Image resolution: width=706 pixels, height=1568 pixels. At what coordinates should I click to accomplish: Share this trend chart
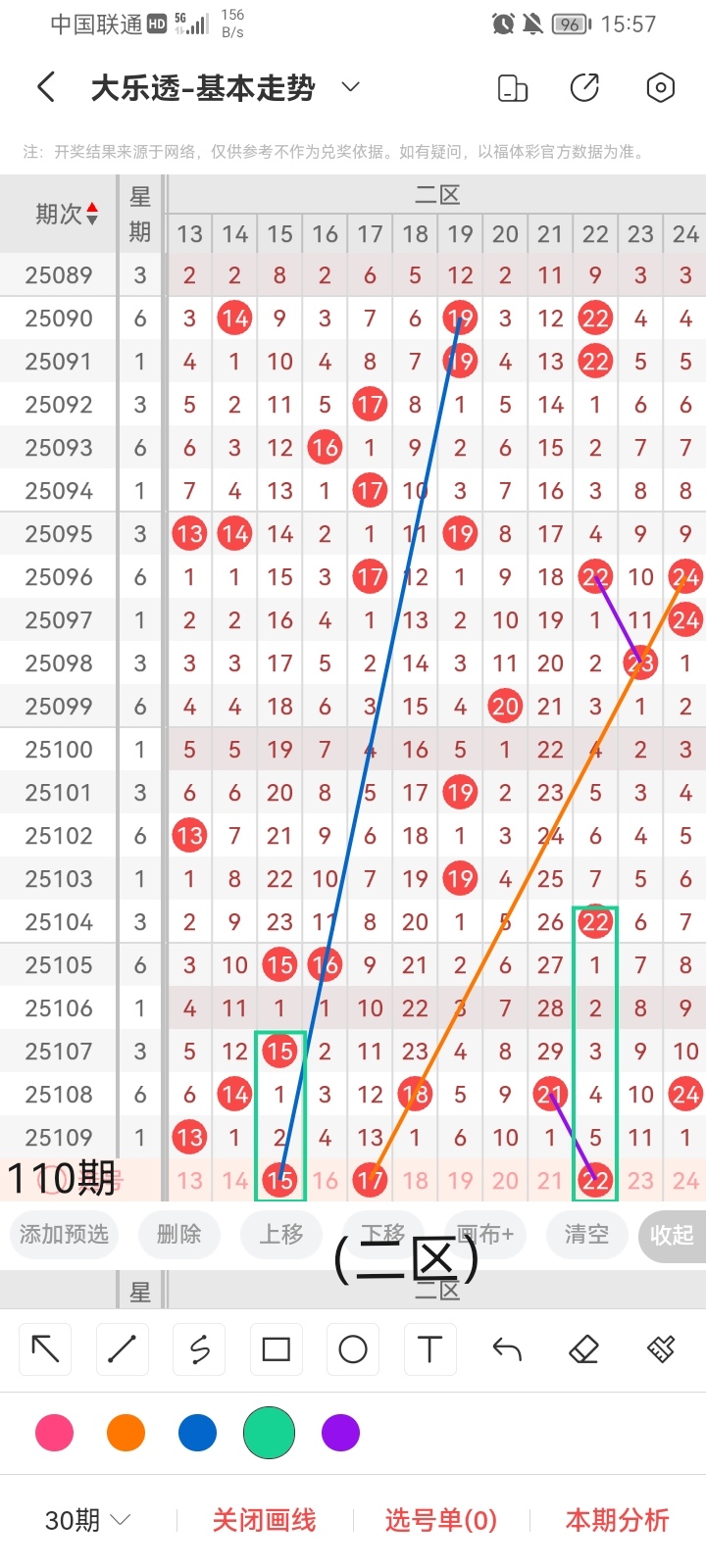pyautogui.click(x=584, y=88)
